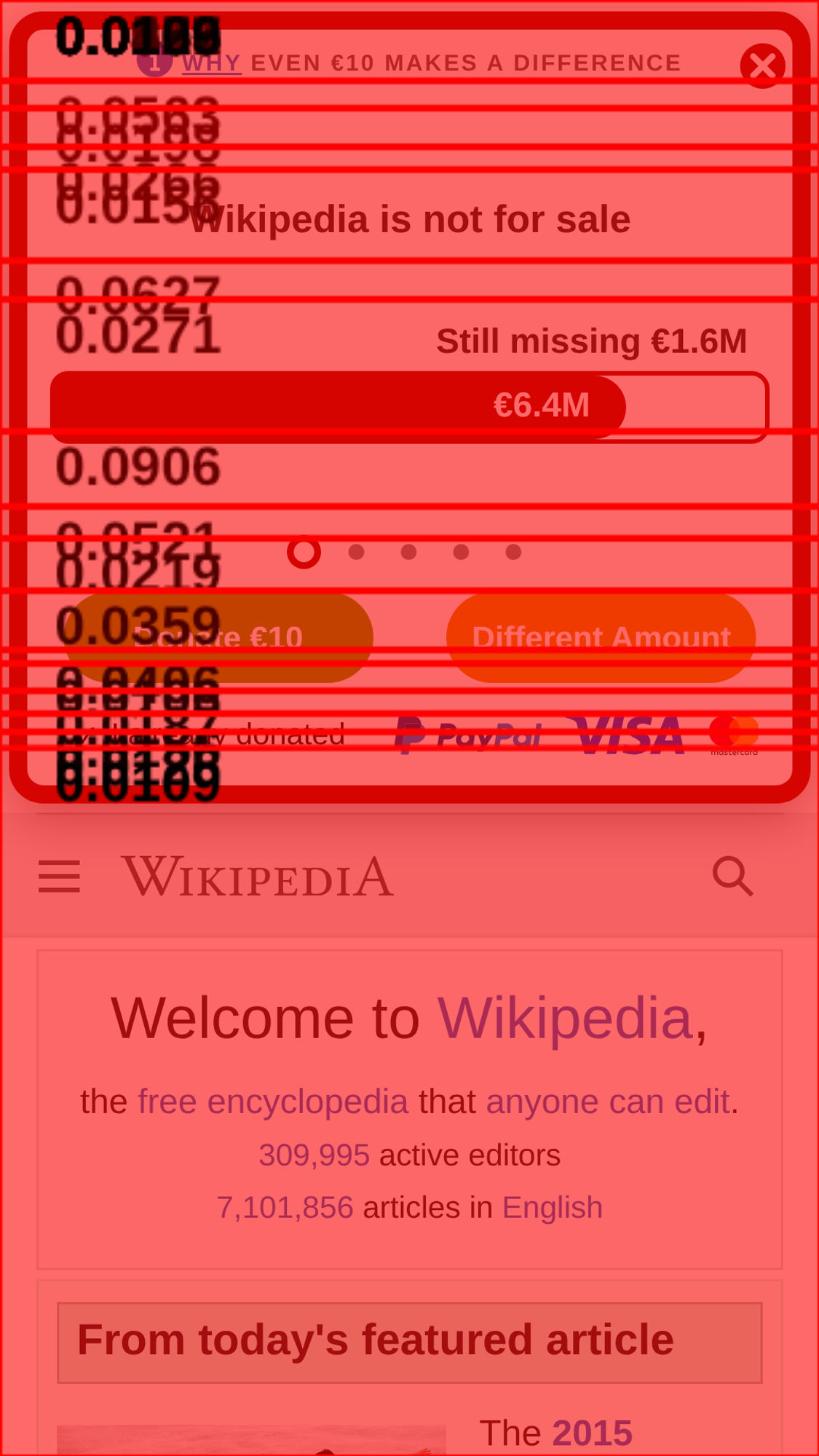819x1456 pixels.
Task: Open the 'Wikipedia' link in the welcome heading
Action: click(564, 1018)
